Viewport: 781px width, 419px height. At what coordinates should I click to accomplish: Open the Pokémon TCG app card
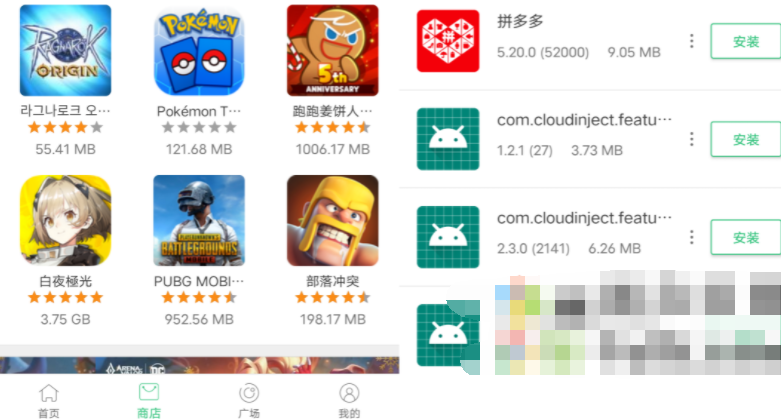(198, 50)
